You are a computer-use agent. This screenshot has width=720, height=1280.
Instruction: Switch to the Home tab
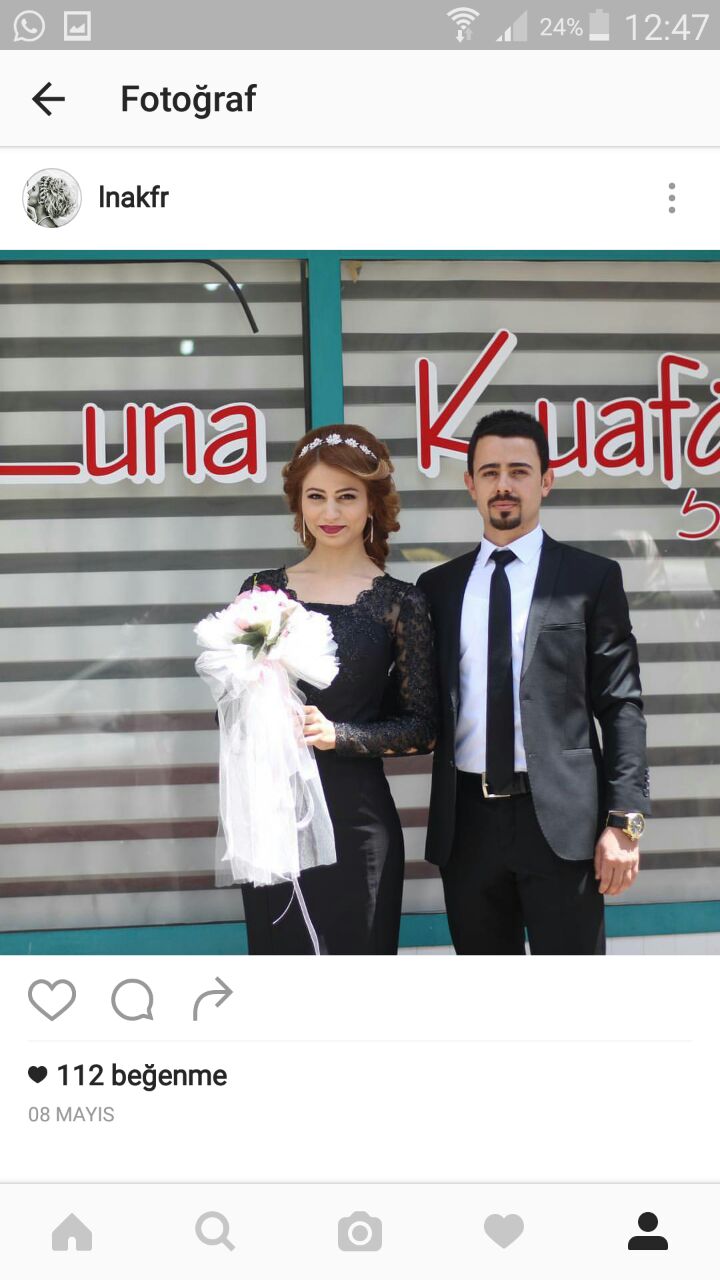72,1232
